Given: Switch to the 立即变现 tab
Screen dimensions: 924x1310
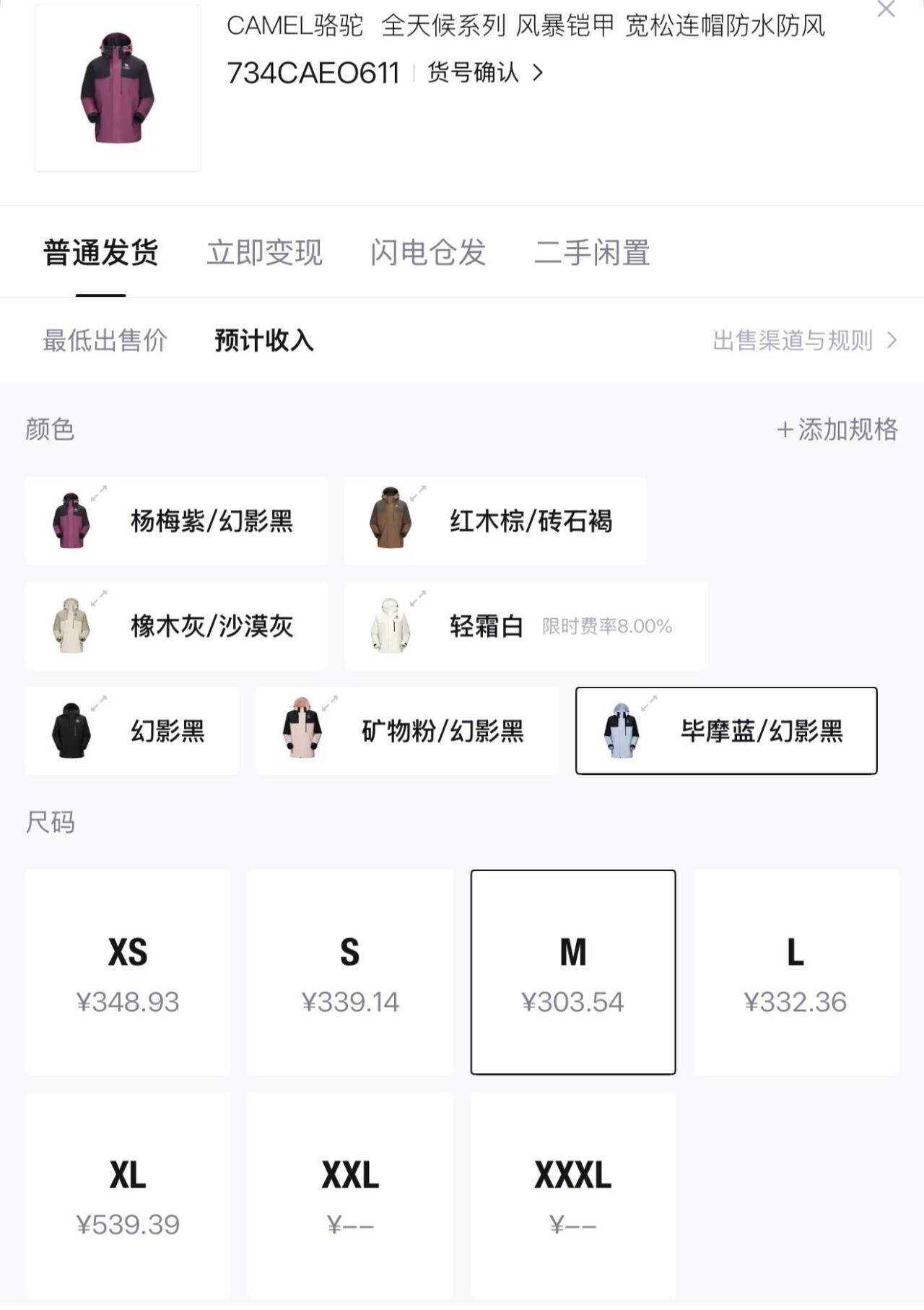Looking at the screenshot, I should pos(264,253).
